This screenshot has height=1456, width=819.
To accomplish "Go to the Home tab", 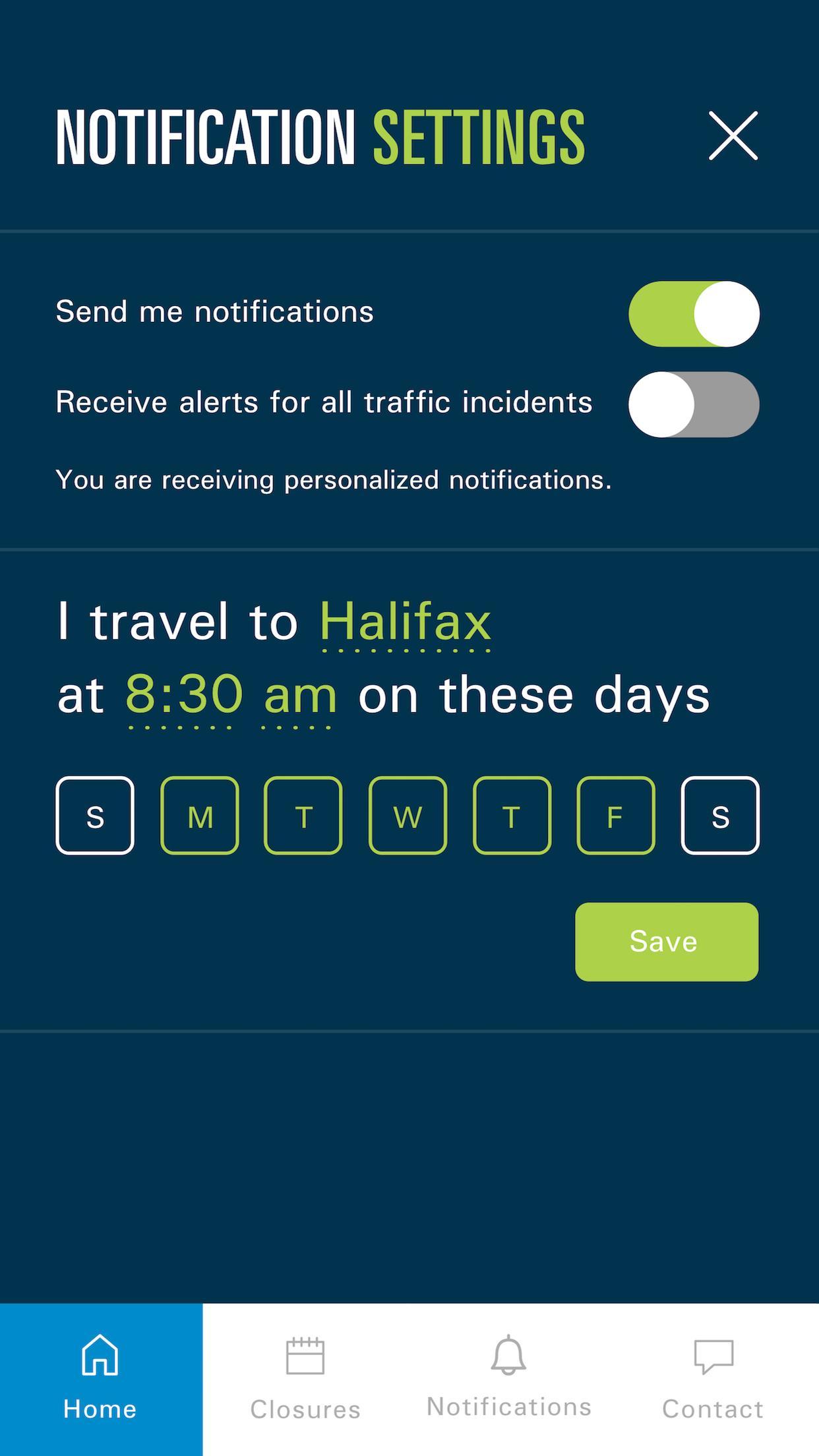I will coord(101,1380).
